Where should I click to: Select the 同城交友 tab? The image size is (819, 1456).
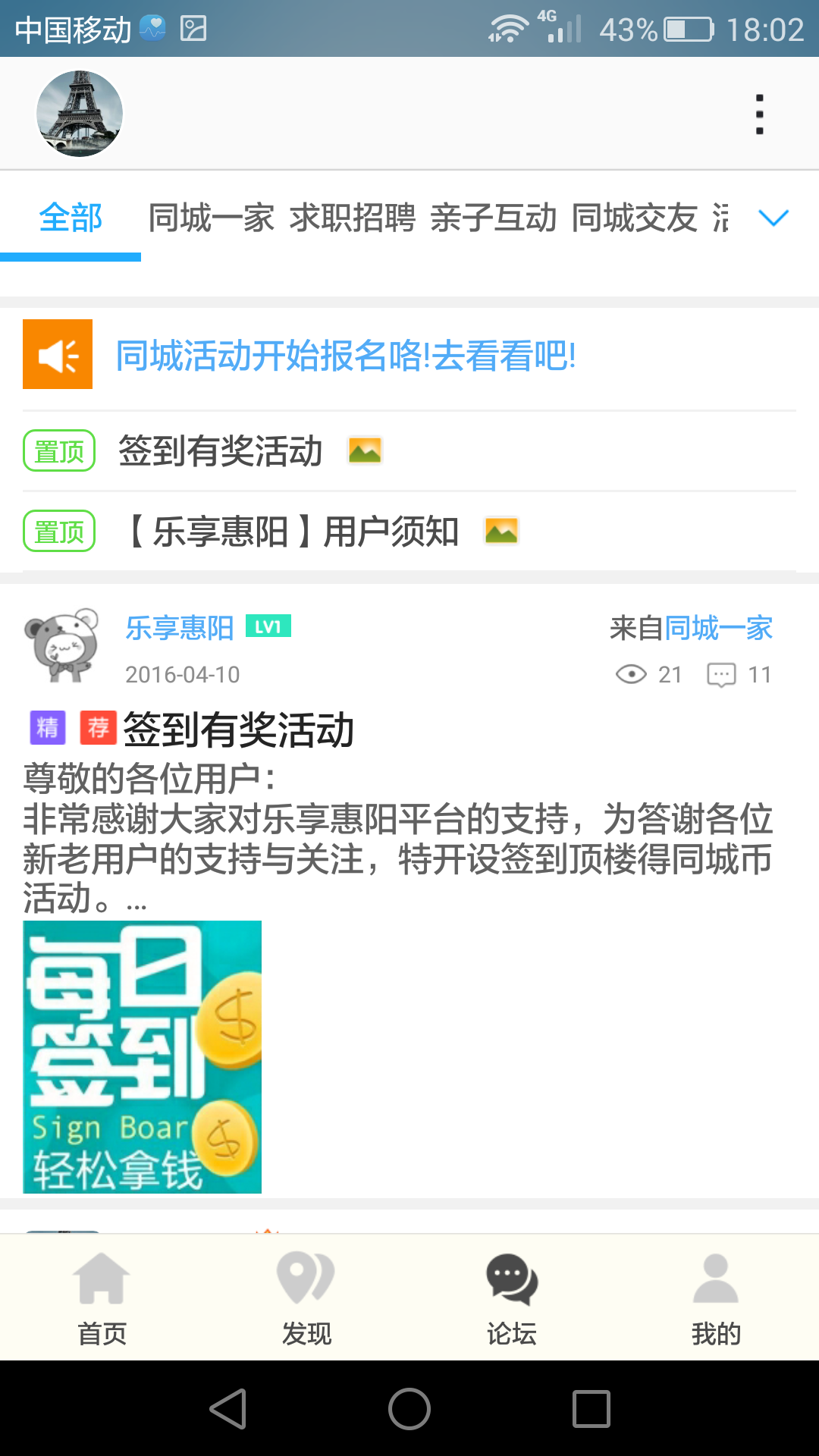(635, 218)
